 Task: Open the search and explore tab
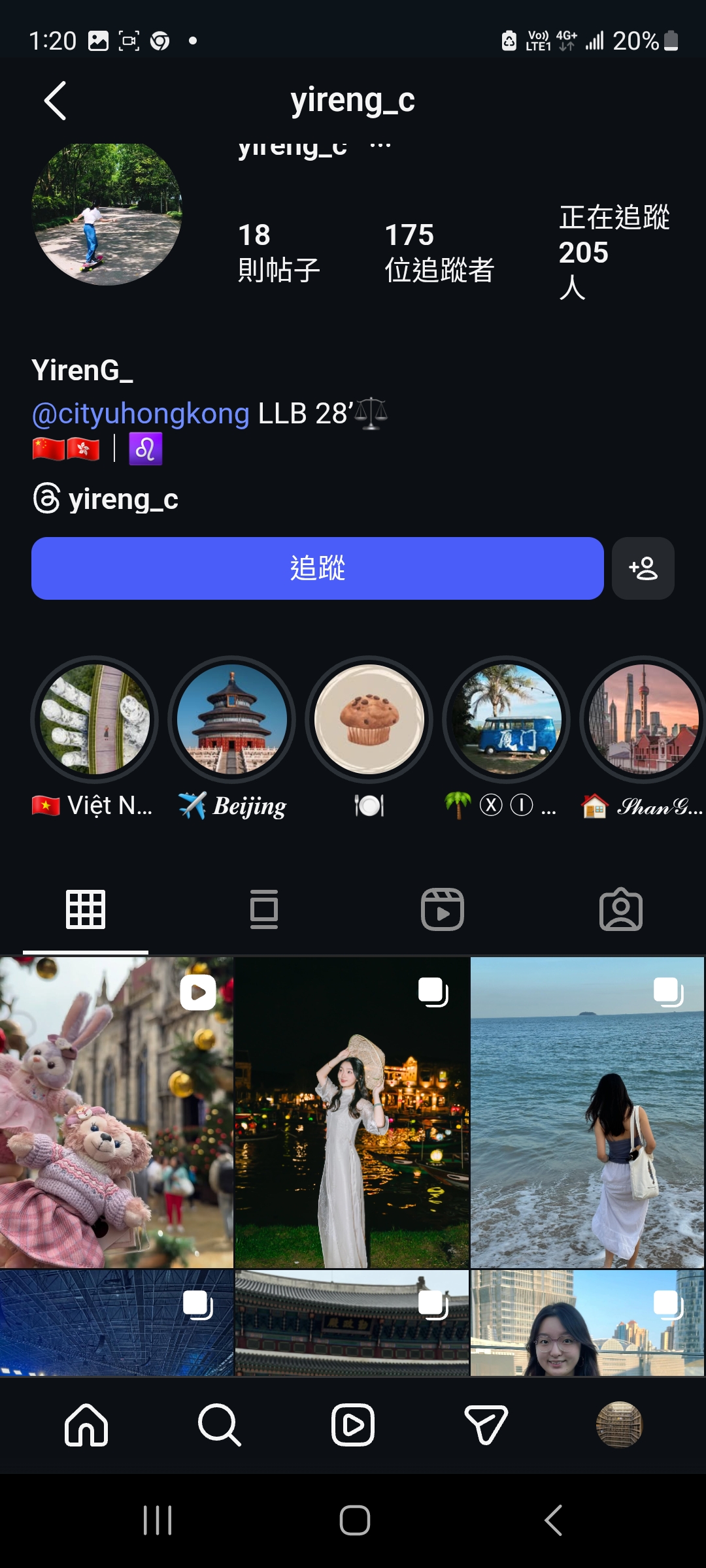pyautogui.click(x=220, y=1425)
